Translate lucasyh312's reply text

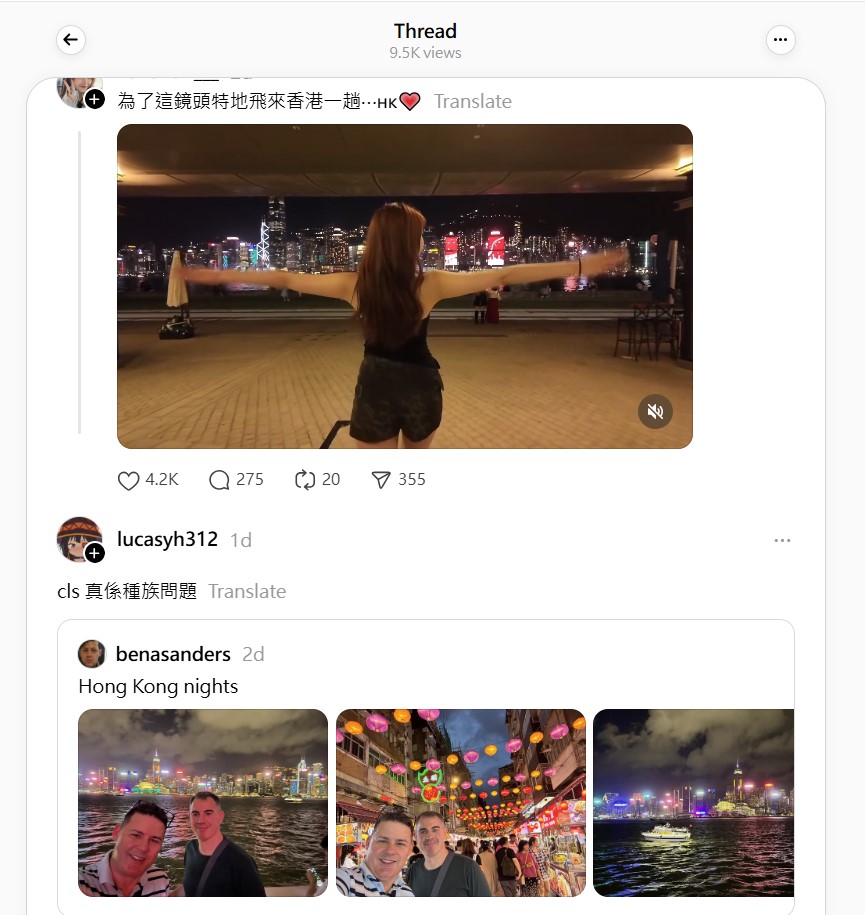pos(247,591)
